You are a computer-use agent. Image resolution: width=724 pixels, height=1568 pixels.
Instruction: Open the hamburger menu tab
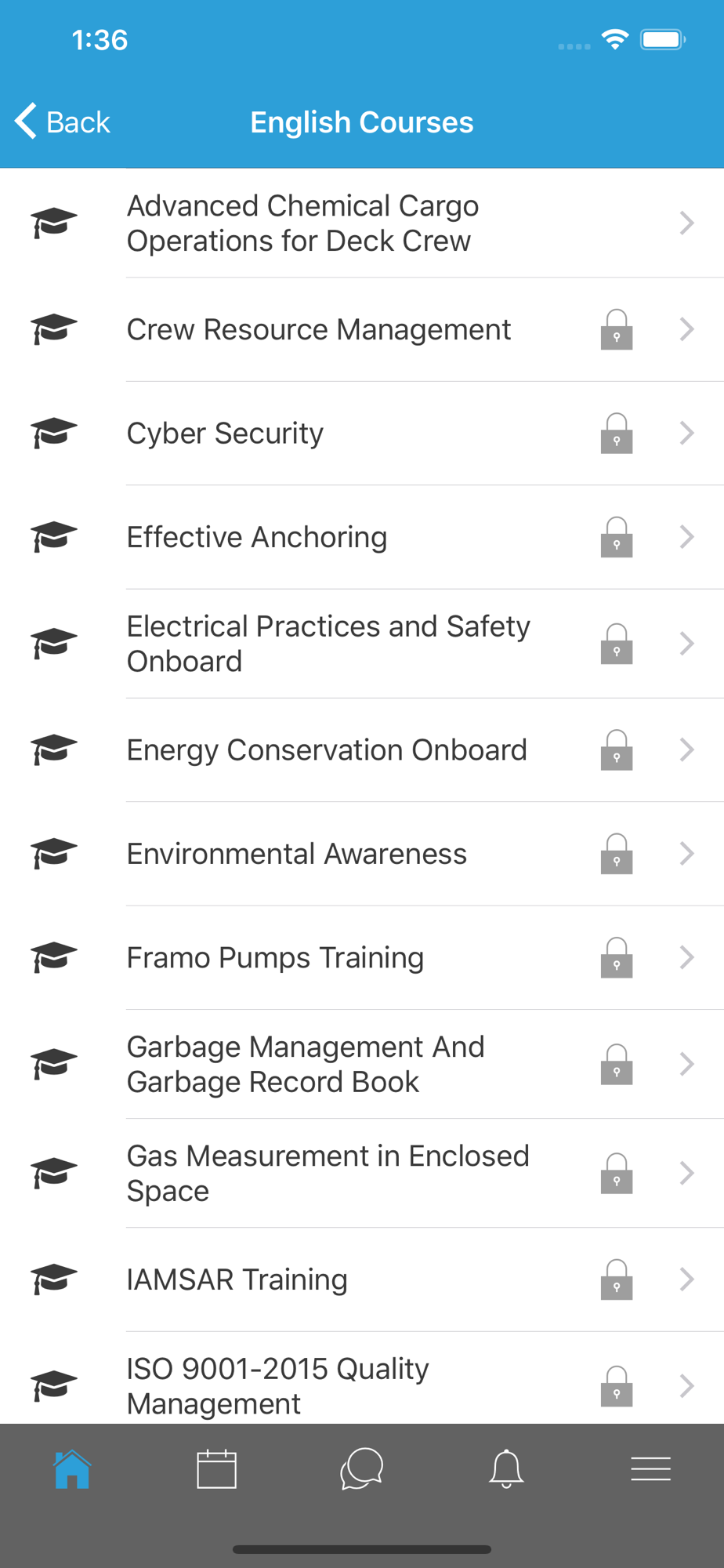650,1469
